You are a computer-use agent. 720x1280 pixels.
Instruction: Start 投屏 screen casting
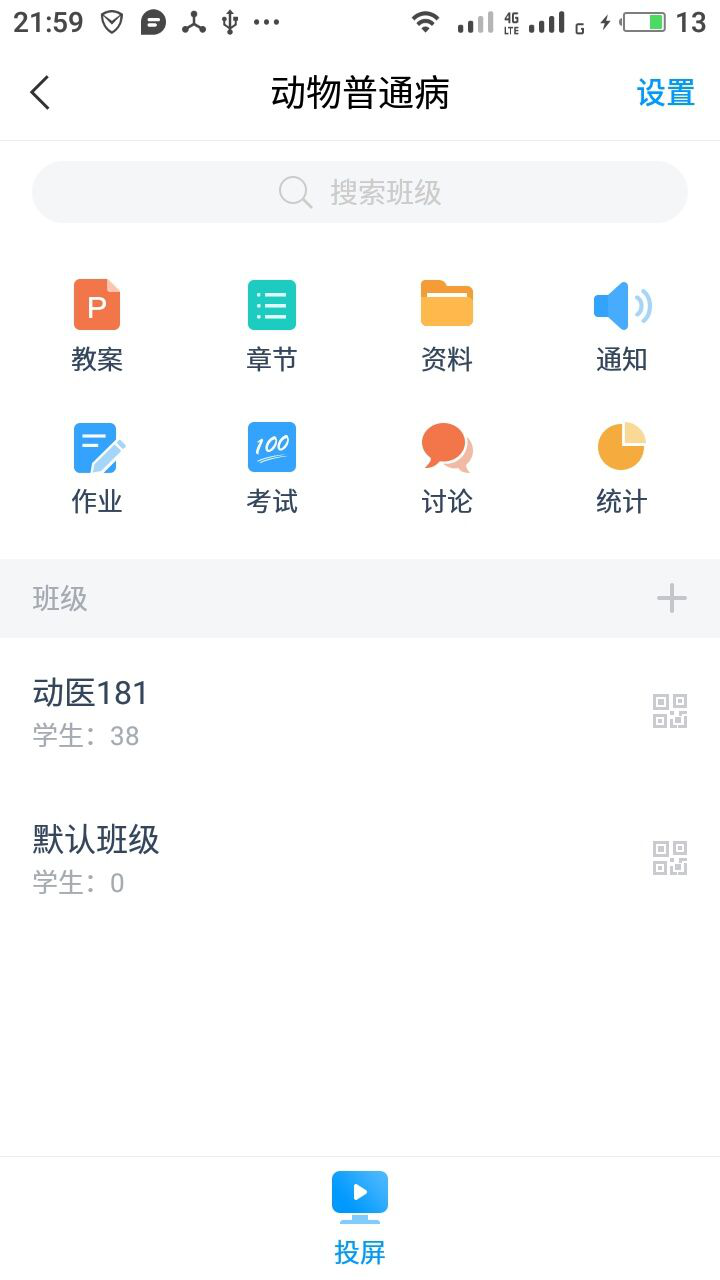click(360, 1218)
